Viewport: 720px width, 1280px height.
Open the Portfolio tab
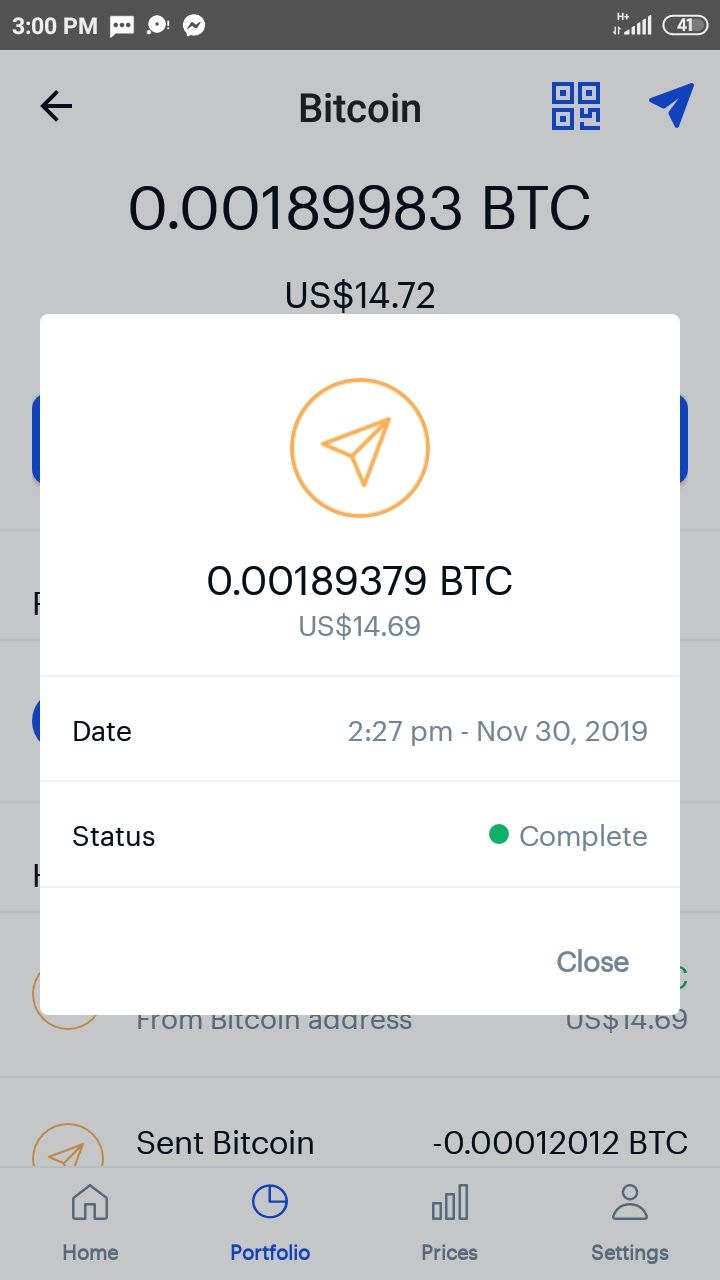click(270, 1222)
